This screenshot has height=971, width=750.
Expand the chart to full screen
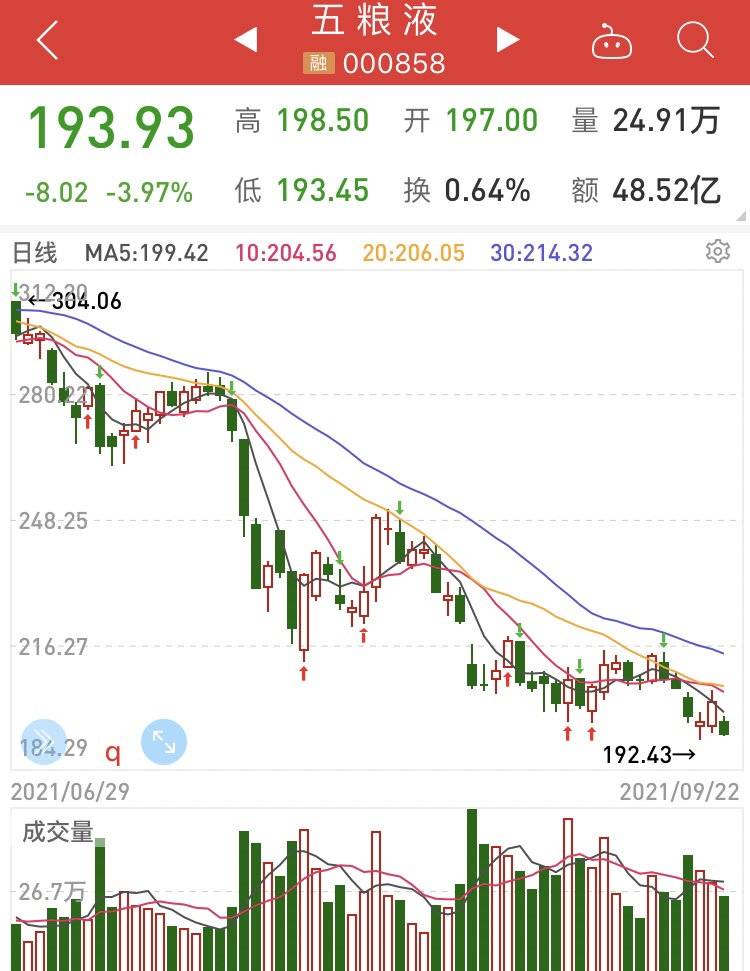pos(164,742)
